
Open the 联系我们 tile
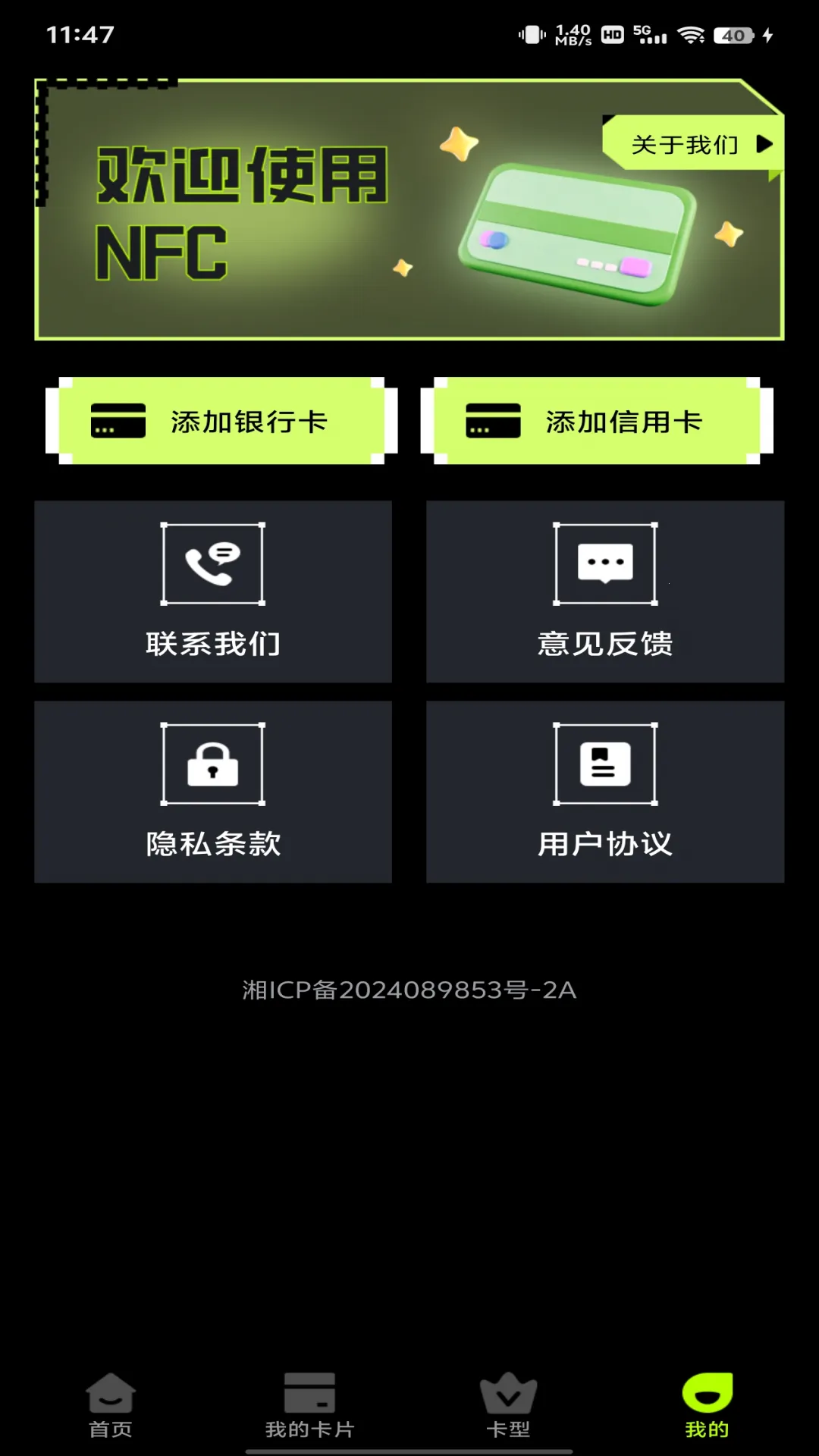[213, 591]
